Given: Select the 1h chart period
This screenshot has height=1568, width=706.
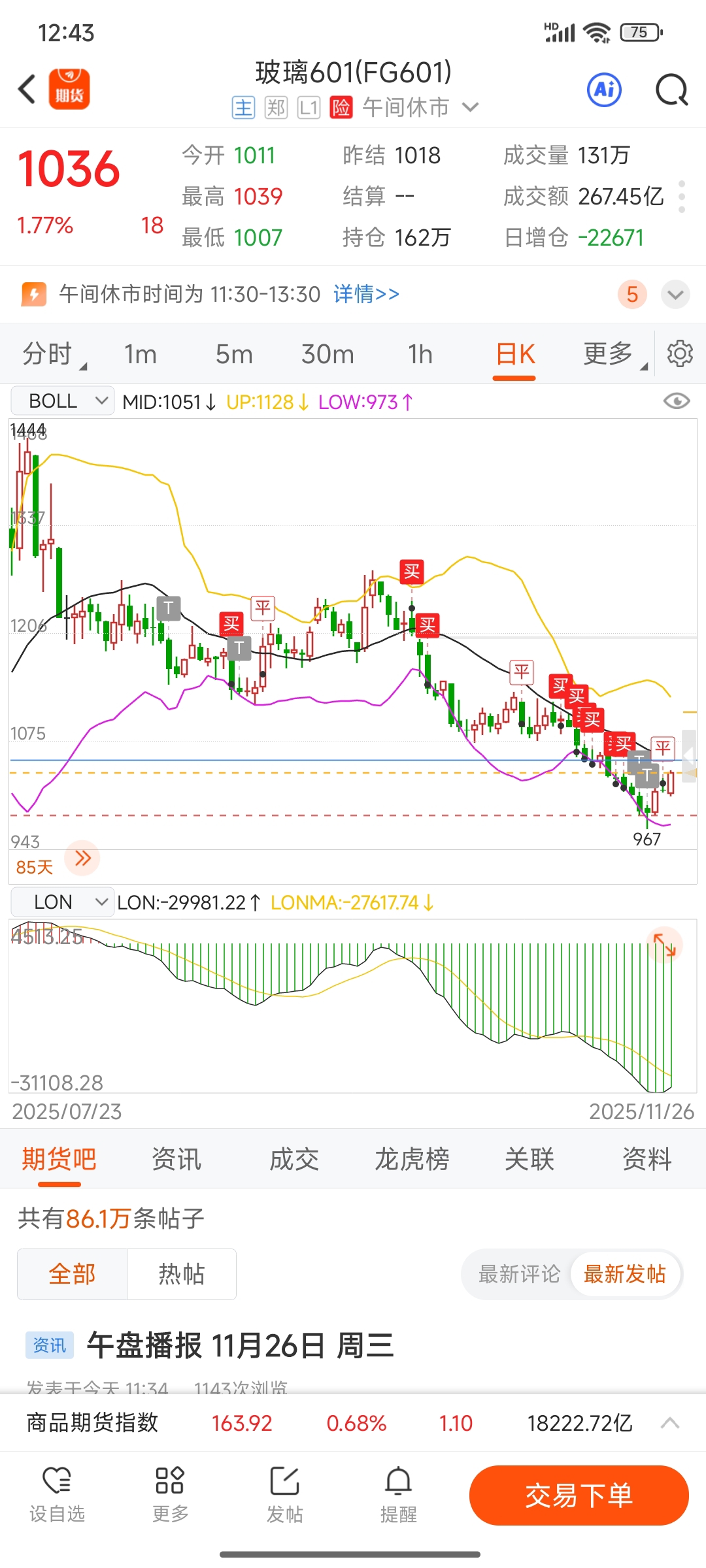Looking at the screenshot, I should [x=420, y=354].
